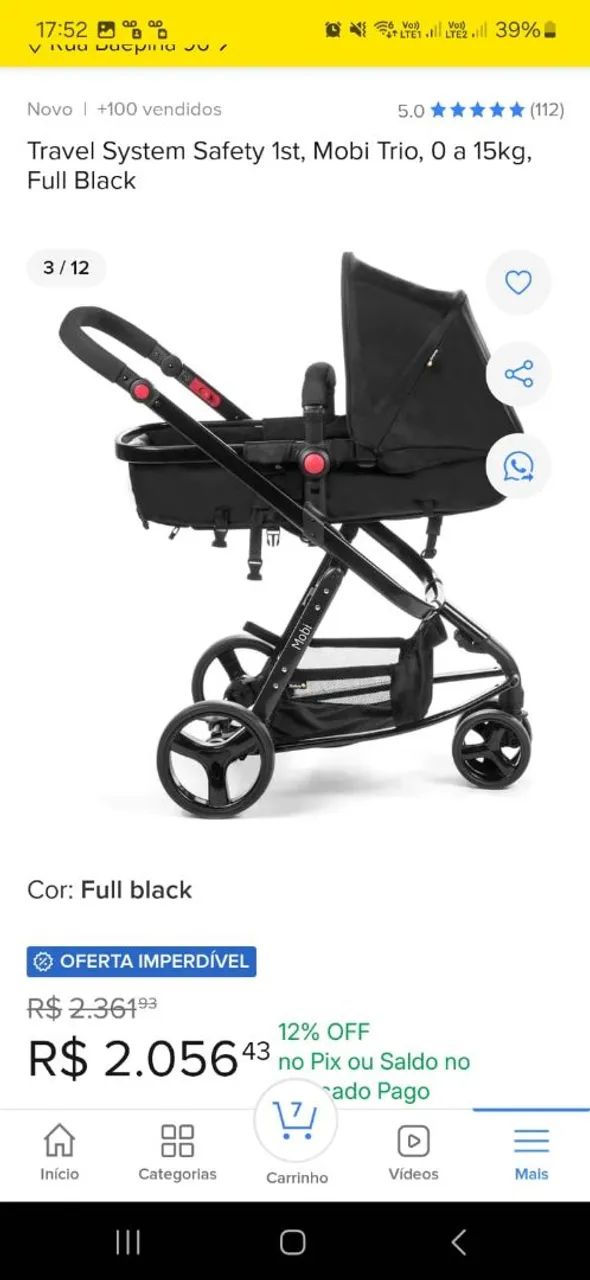Open recent apps from the navigation bar
This screenshot has height=1280, width=590.
pos(128,1242)
